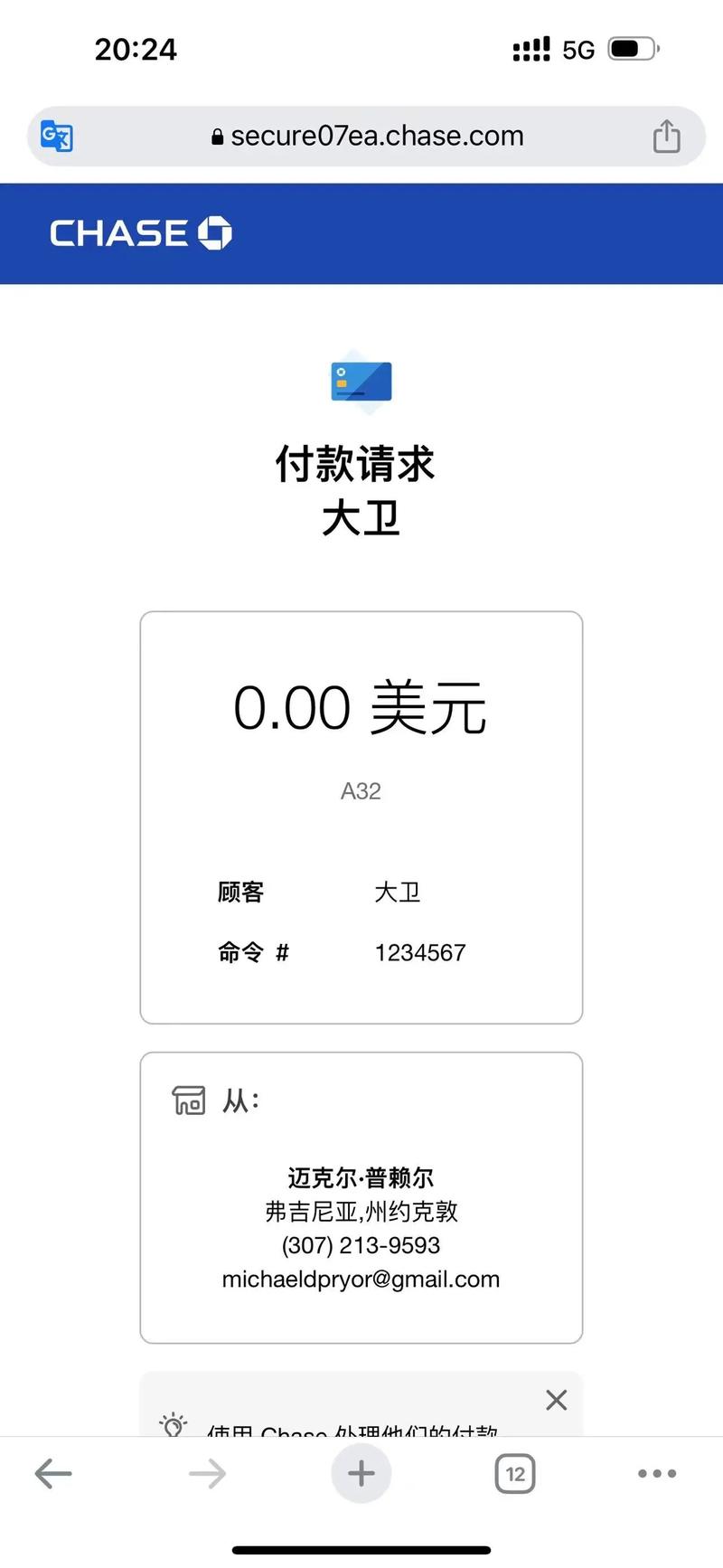Tap the secure07ea.chase.com address field

point(366,137)
